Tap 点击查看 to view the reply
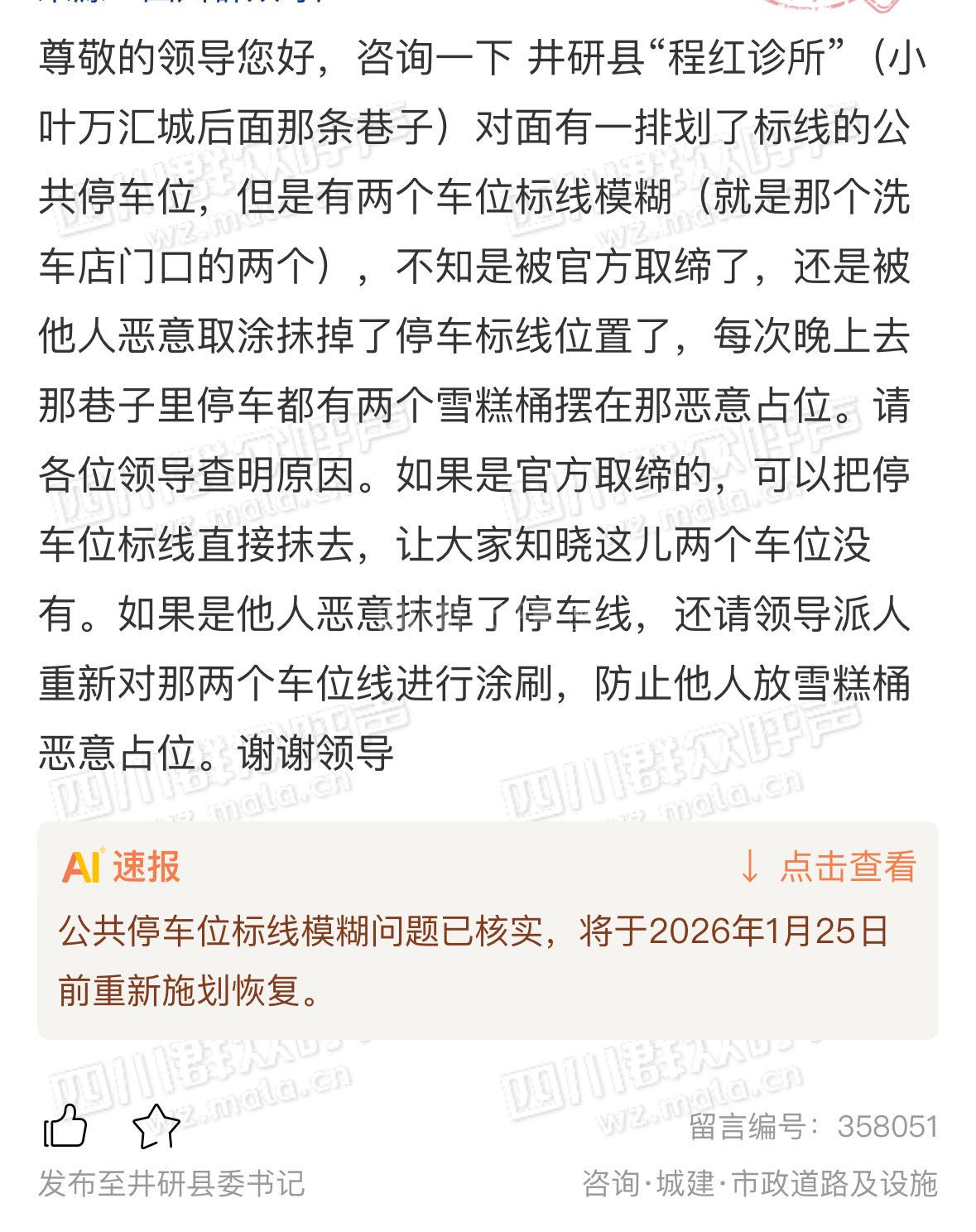This screenshot has width=976, height=1232. 829,867
